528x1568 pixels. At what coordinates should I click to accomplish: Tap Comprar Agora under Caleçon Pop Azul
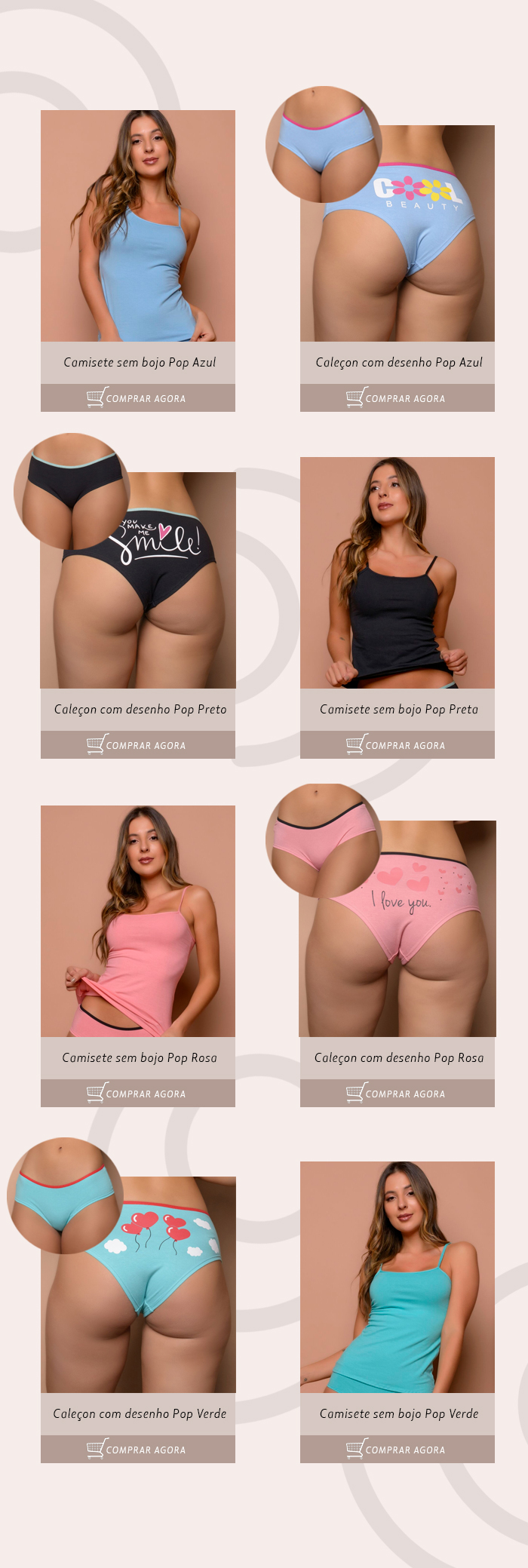[x=397, y=397]
